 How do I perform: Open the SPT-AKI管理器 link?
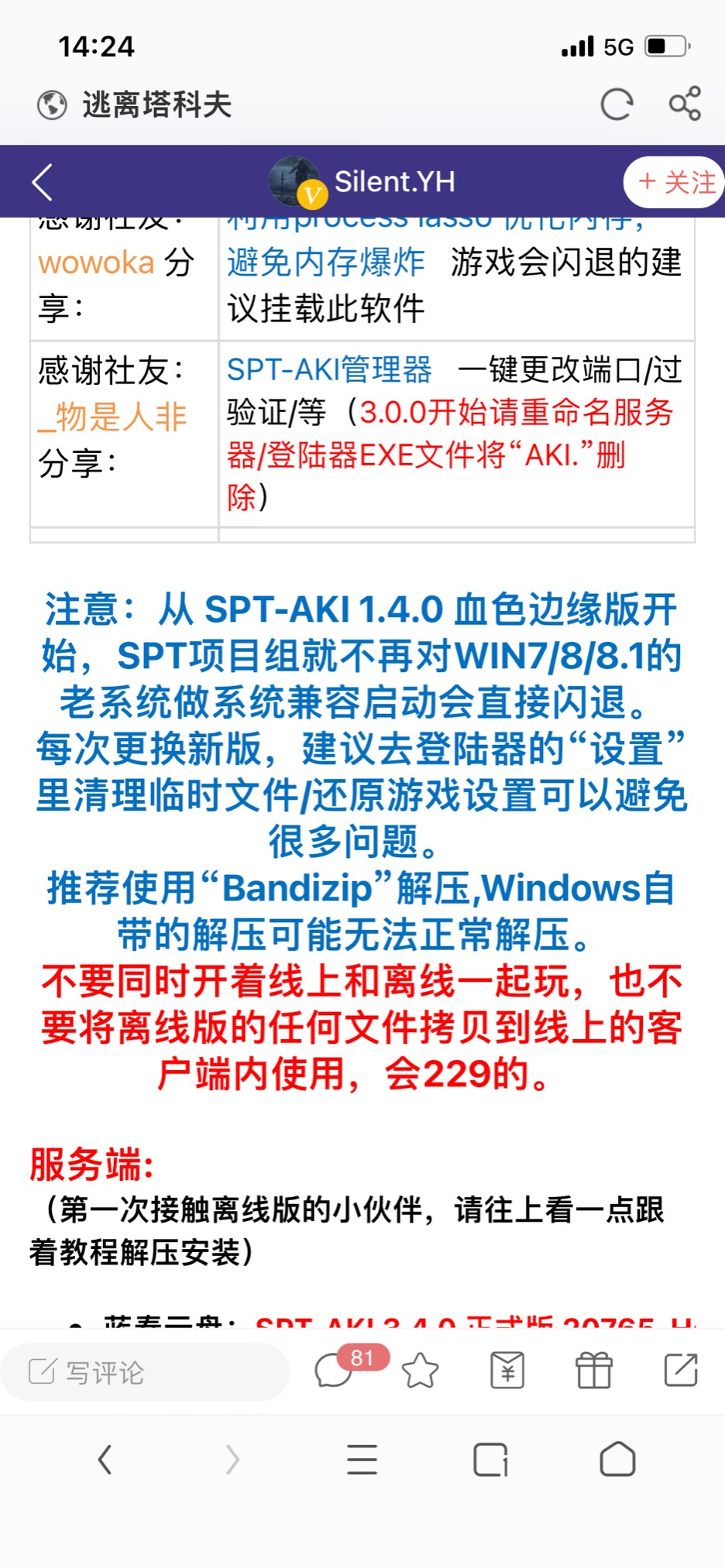click(329, 369)
